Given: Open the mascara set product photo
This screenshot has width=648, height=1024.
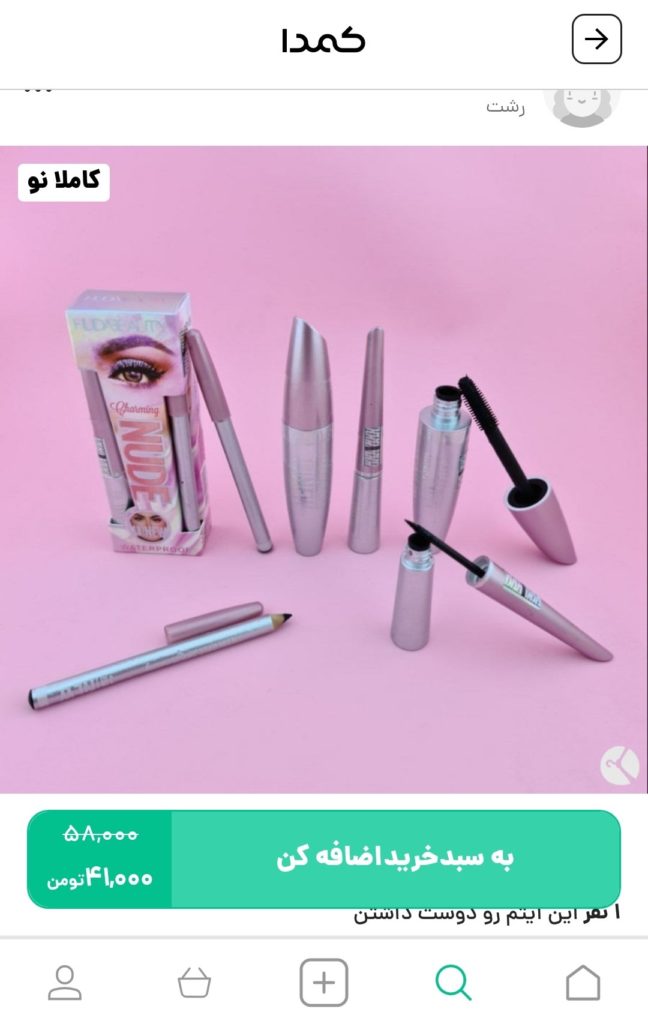Looking at the screenshot, I should 324,470.
